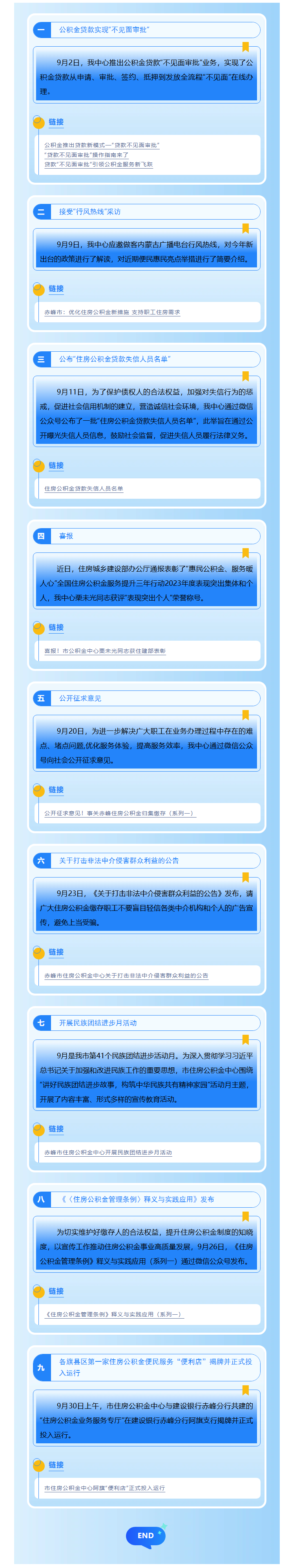Open the 住房公积金贷款失信人员名单 link
Viewport: 288px width, 1568px height.
tap(84, 488)
